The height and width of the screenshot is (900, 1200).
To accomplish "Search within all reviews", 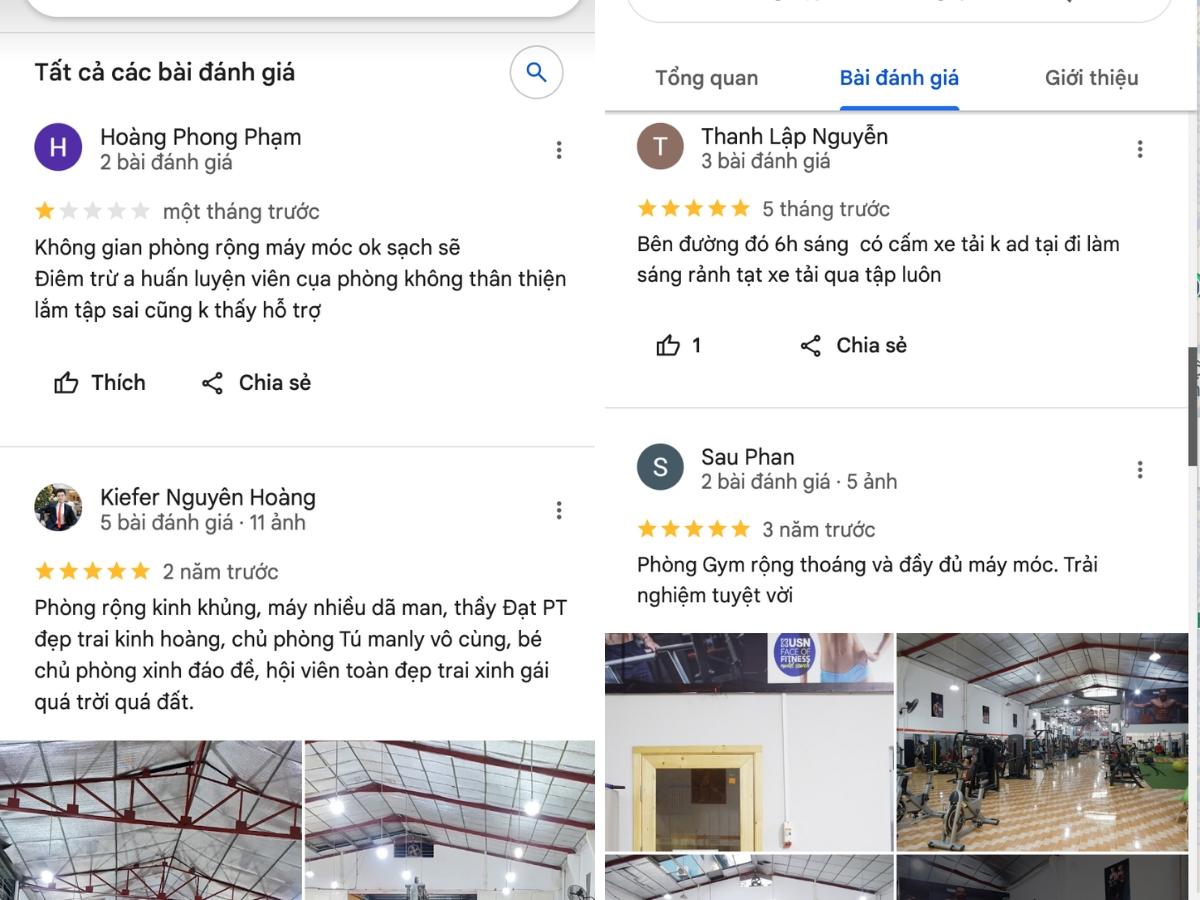I will point(536,73).
